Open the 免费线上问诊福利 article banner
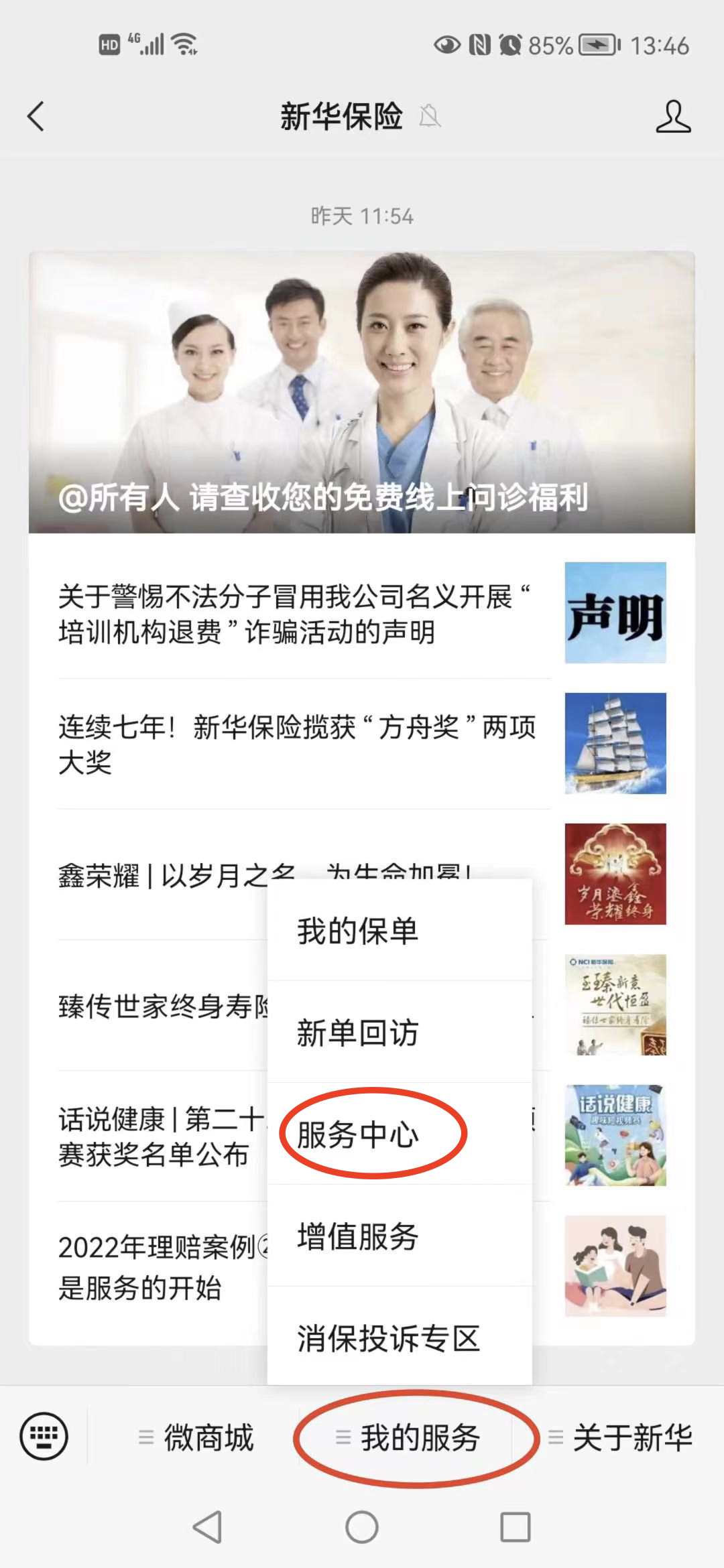The width and height of the screenshot is (724, 1568). [x=361, y=392]
